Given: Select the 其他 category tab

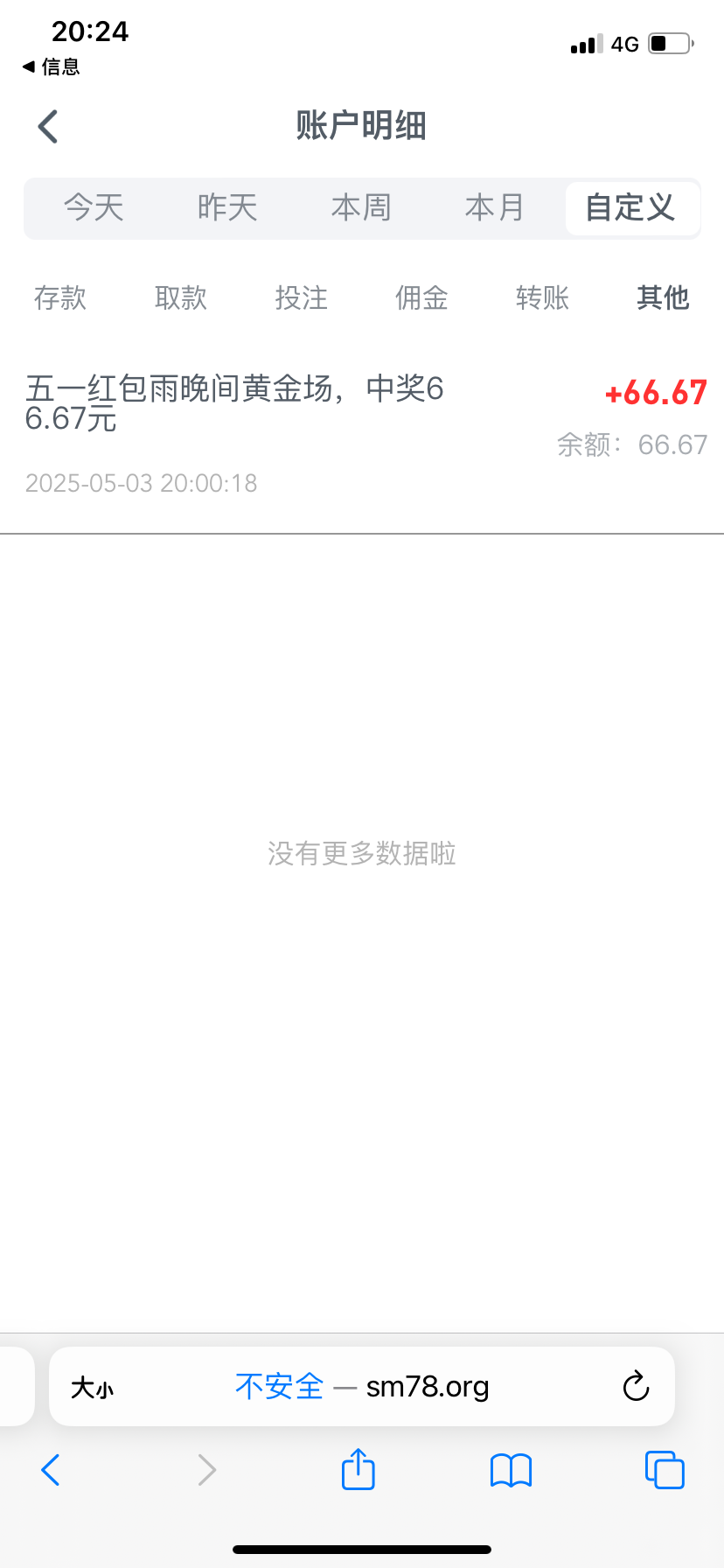Looking at the screenshot, I should (663, 298).
